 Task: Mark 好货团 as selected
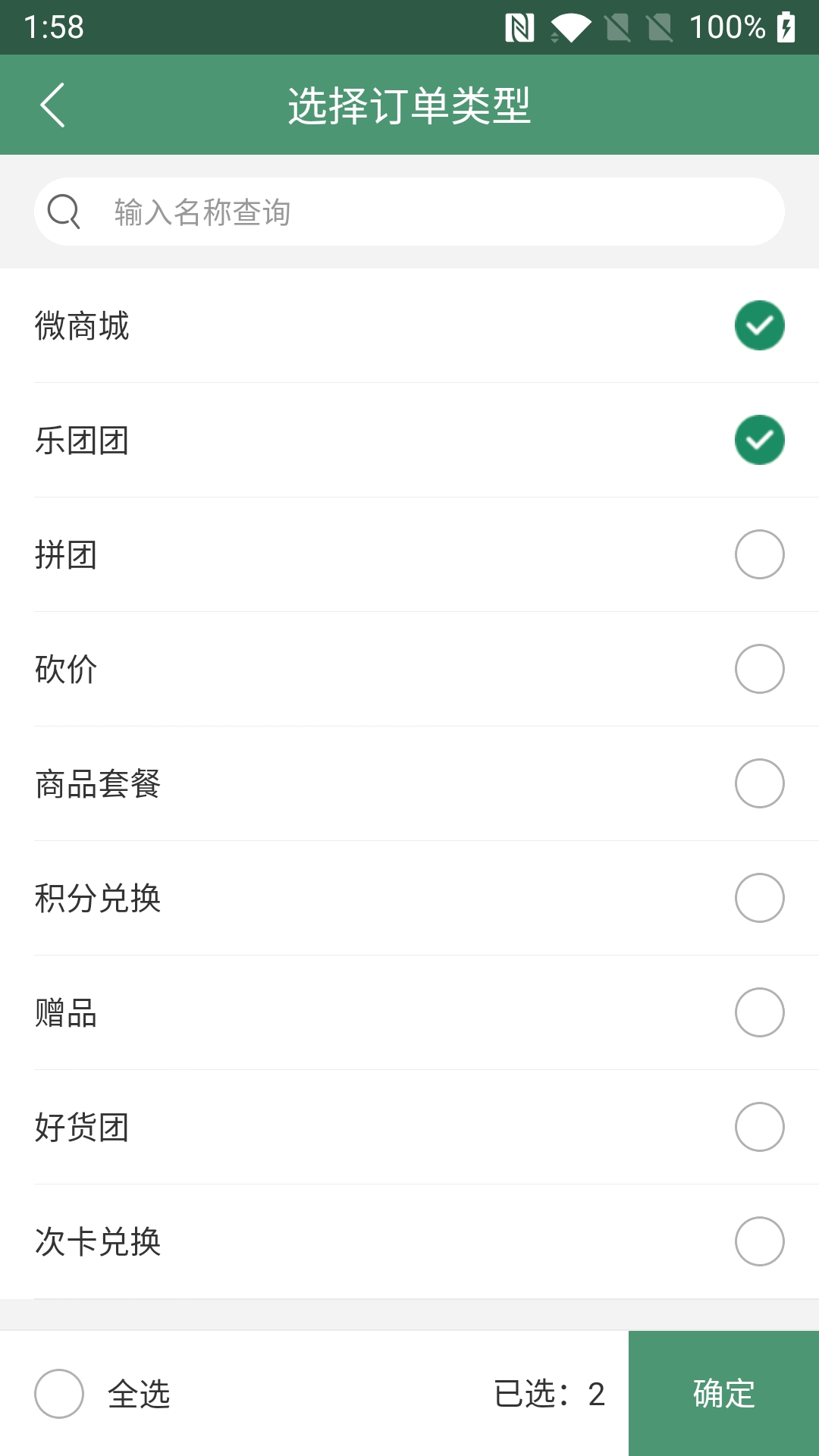tap(759, 1127)
